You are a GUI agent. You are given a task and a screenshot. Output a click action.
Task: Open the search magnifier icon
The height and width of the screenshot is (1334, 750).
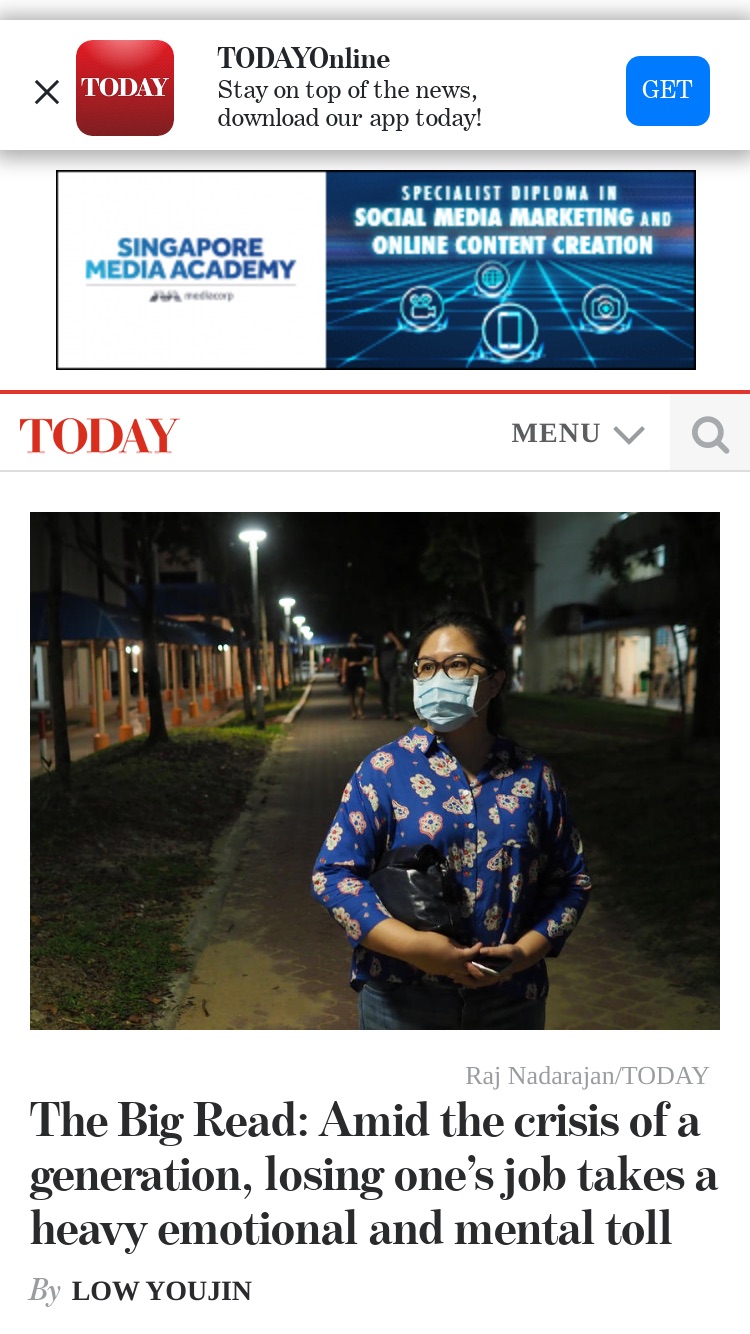point(710,434)
